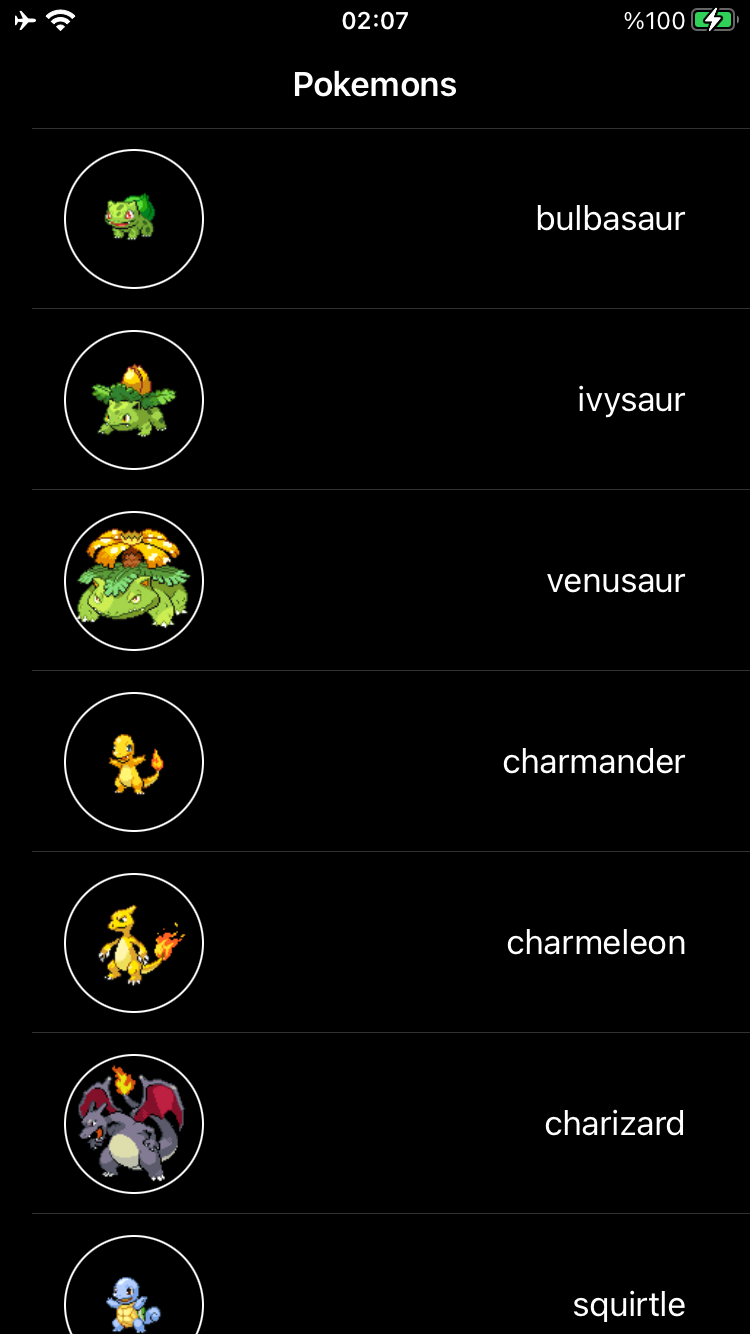Click the bulbasaur sprite icon
Image resolution: width=750 pixels, height=1334 pixels.
coord(133,218)
